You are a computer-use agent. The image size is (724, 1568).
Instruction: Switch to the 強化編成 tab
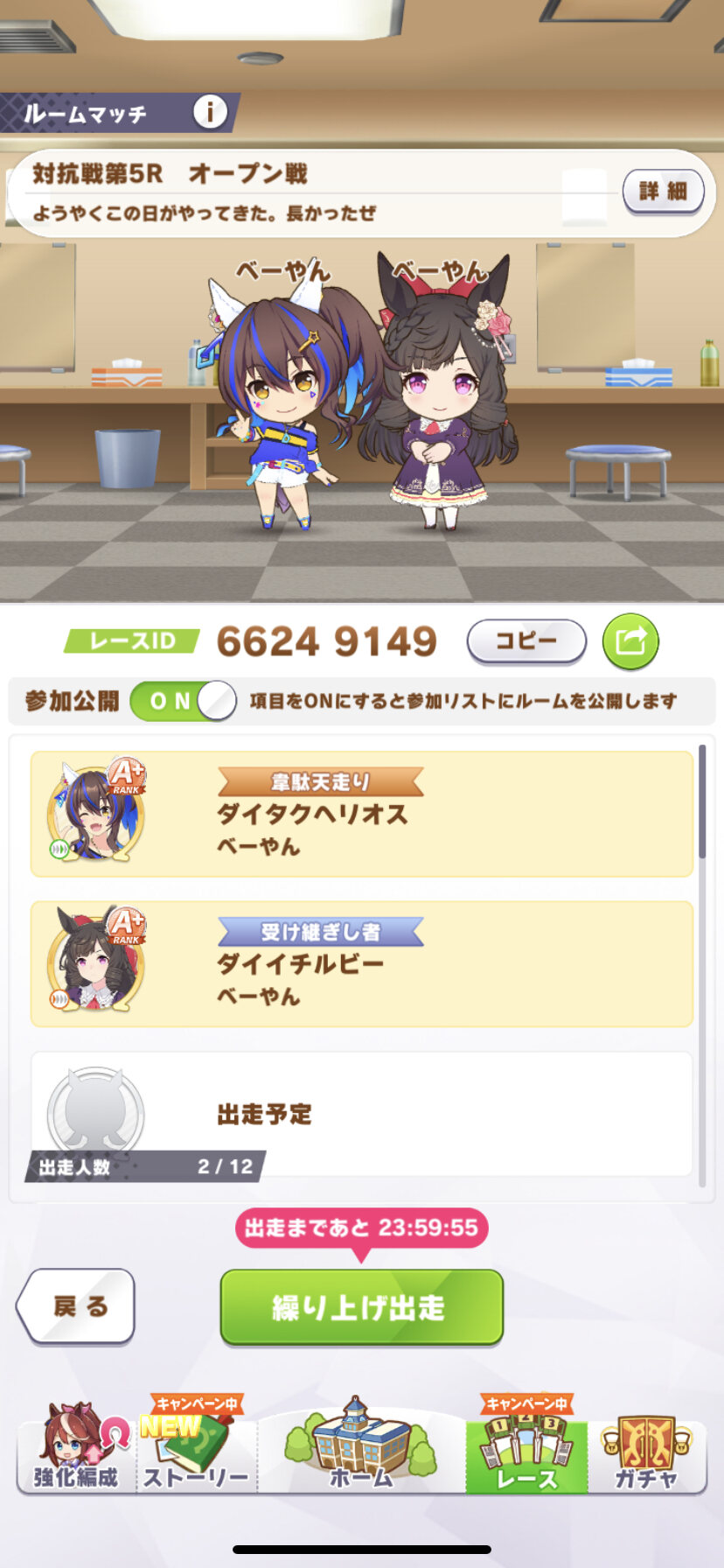[x=76, y=1449]
